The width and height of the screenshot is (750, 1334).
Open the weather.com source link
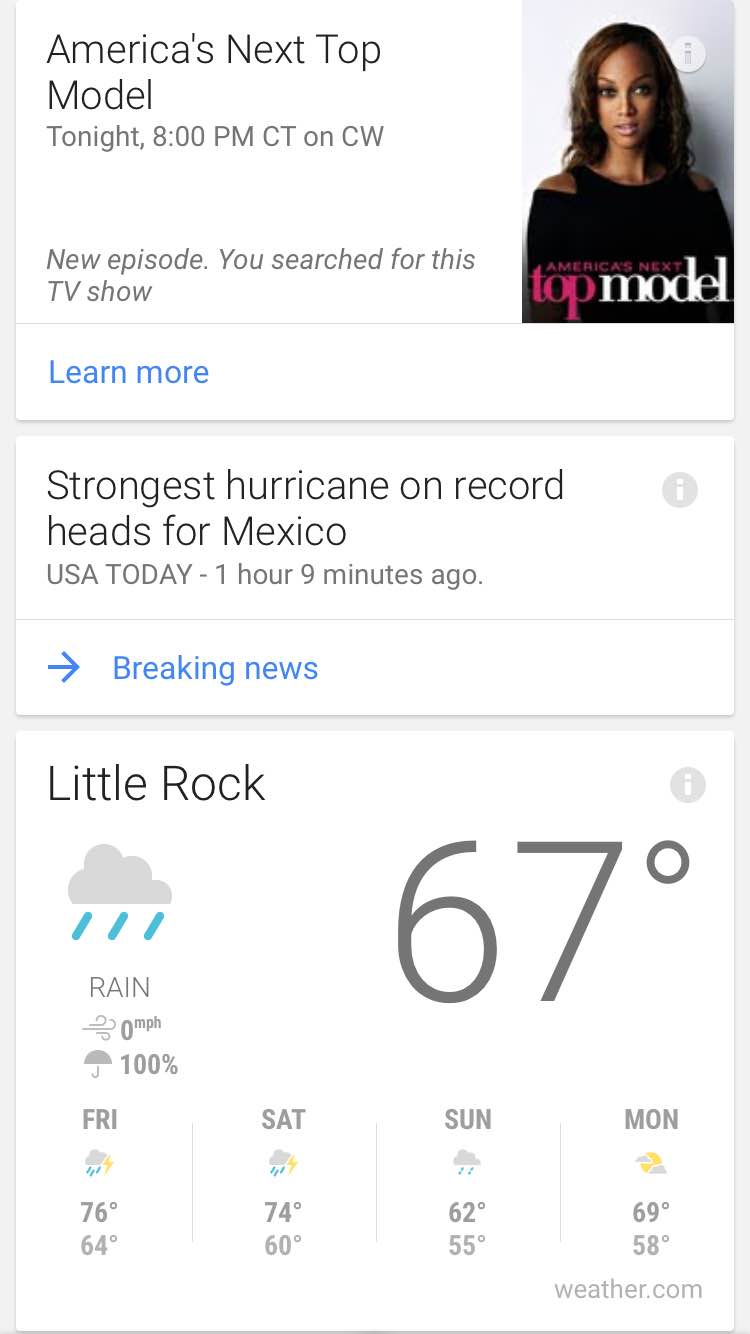coord(628,1290)
